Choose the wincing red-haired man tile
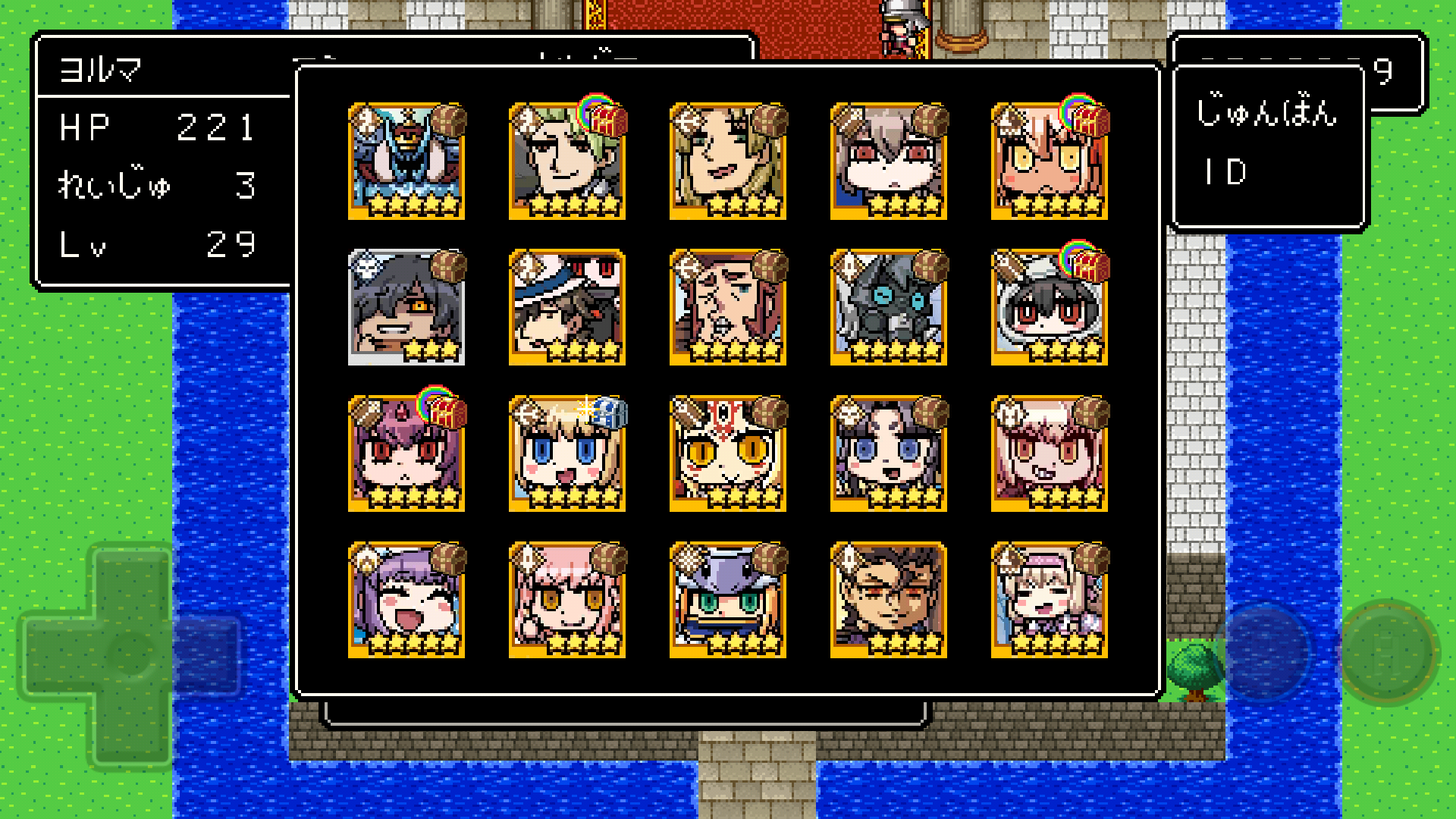The image size is (1456, 819). click(728, 308)
